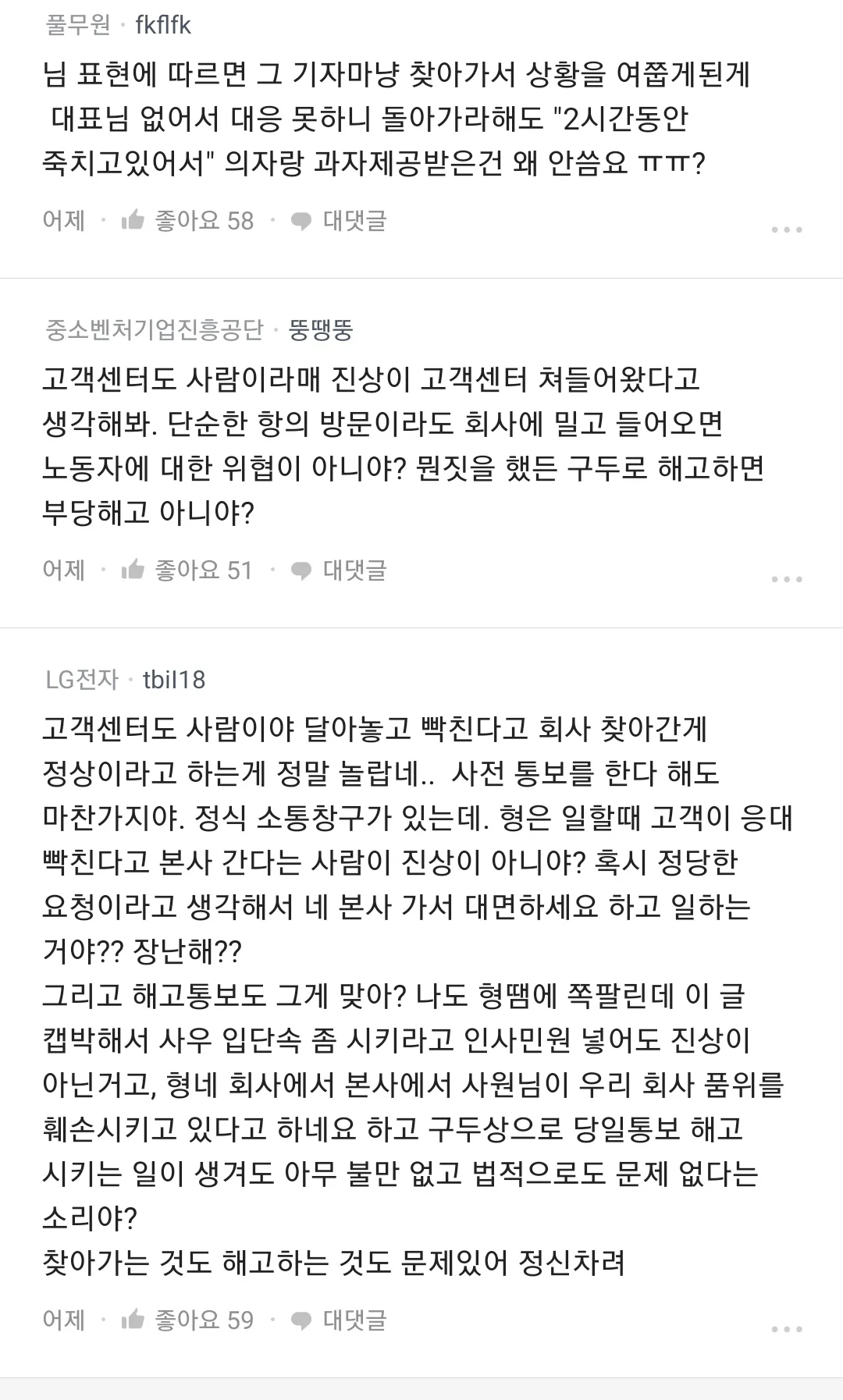The width and height of the screenshot is (843, 1400).
Task: Like tbil18's comment with 59 likes
Action: click(187, 1320)
